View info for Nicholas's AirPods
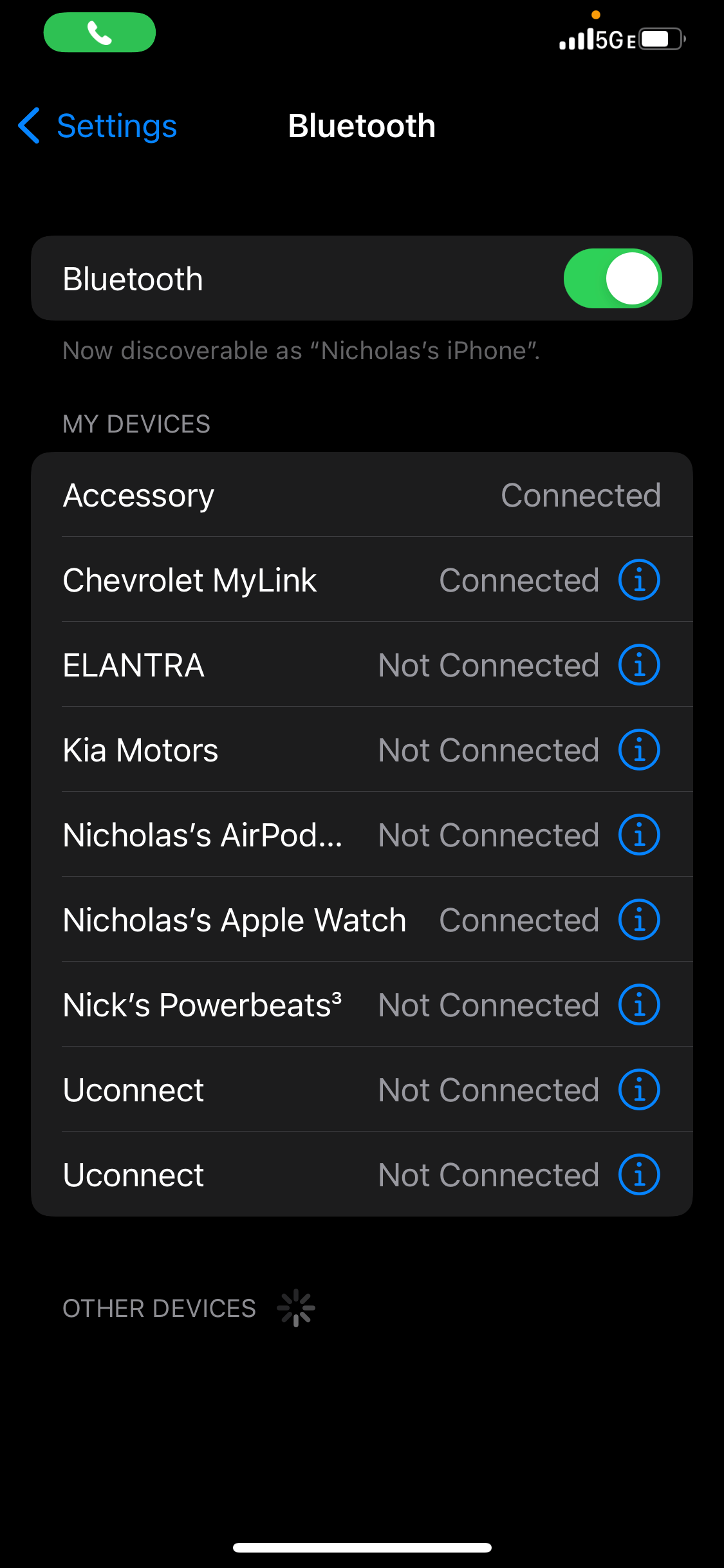This screenshot has height=1568, width=724. (x=638, y=834)
